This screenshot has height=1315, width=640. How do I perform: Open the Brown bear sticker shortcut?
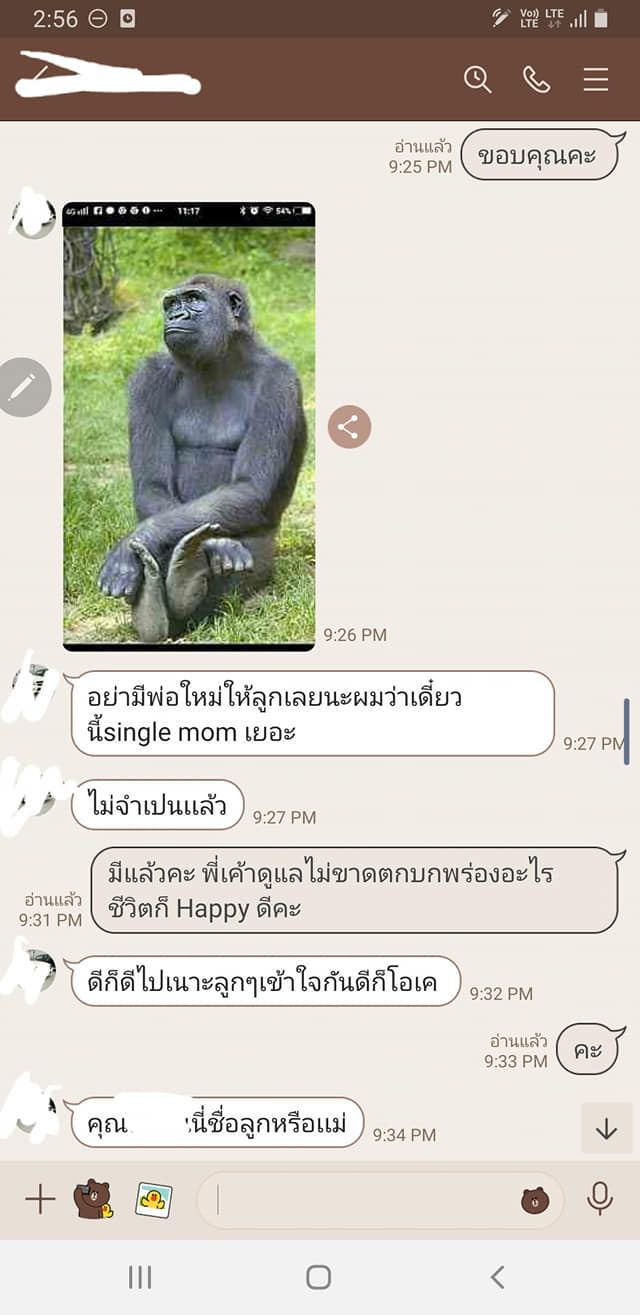coord(93,1198)
